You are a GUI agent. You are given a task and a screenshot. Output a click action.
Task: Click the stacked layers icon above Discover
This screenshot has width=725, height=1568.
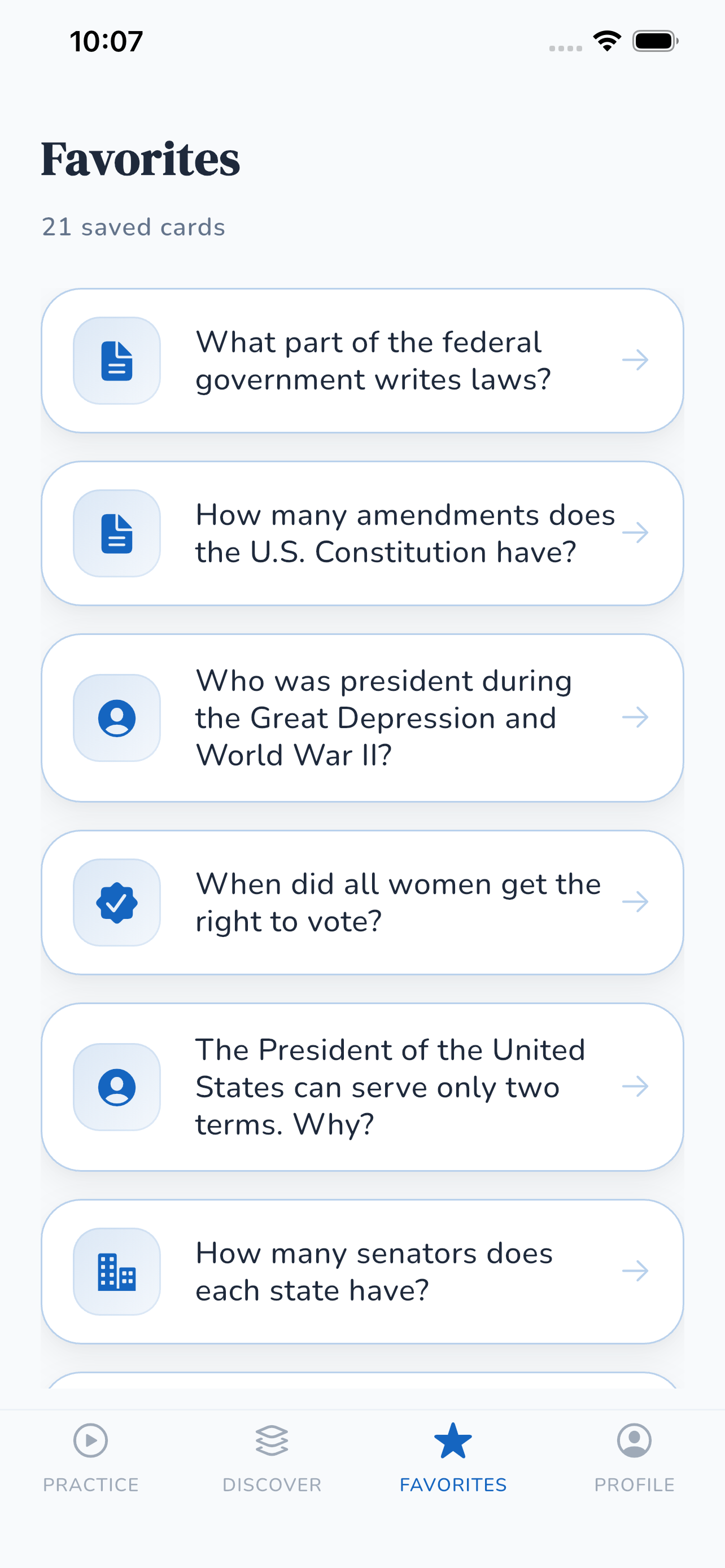(272, 1438)
